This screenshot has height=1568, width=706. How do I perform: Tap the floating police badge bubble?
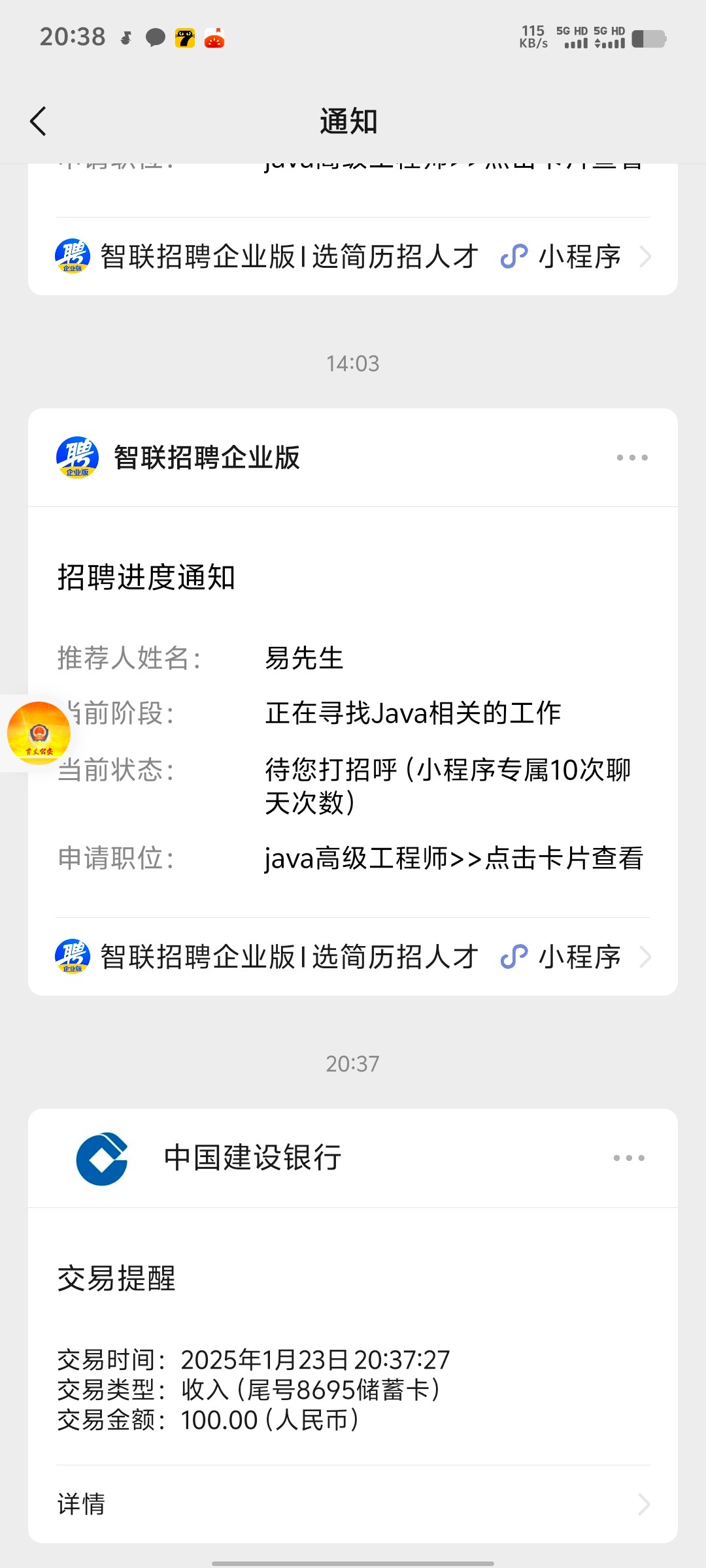point(38,734)
